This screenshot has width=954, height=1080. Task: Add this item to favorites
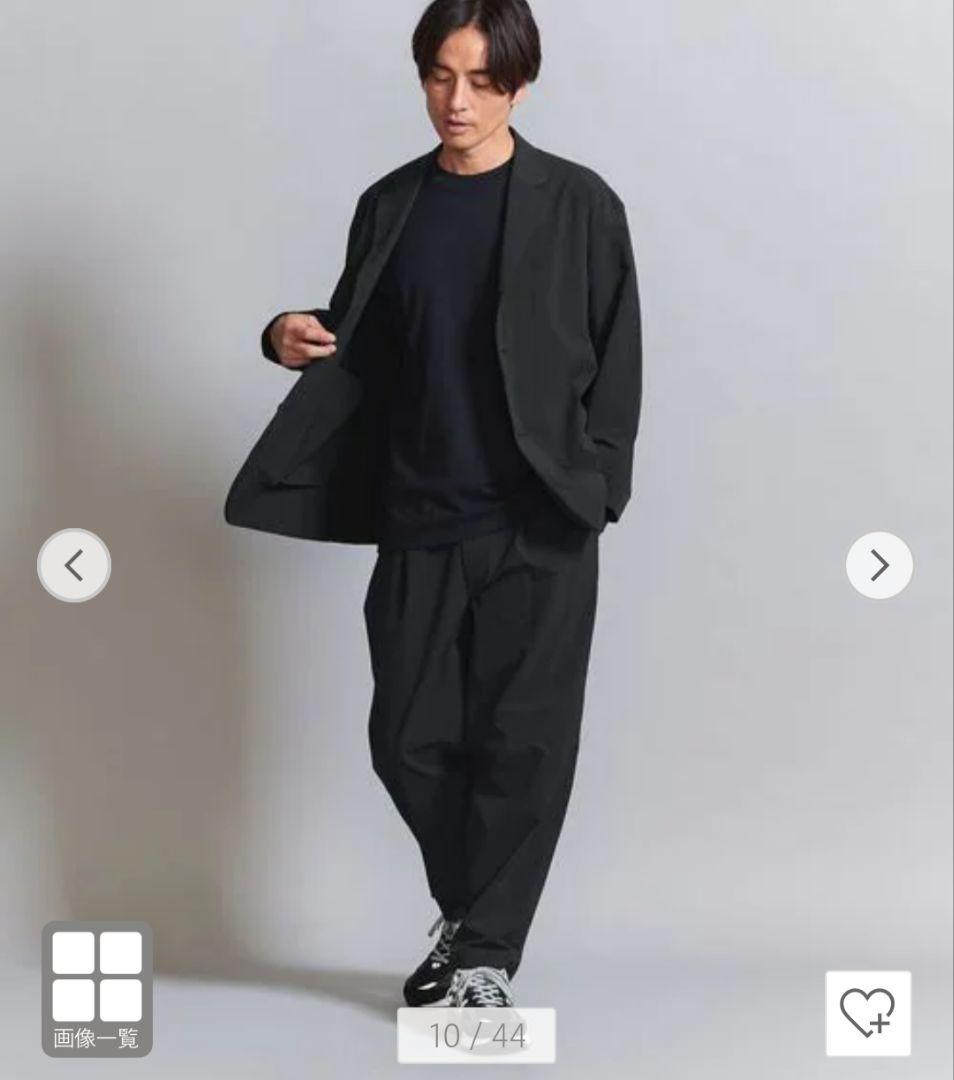867,1012
